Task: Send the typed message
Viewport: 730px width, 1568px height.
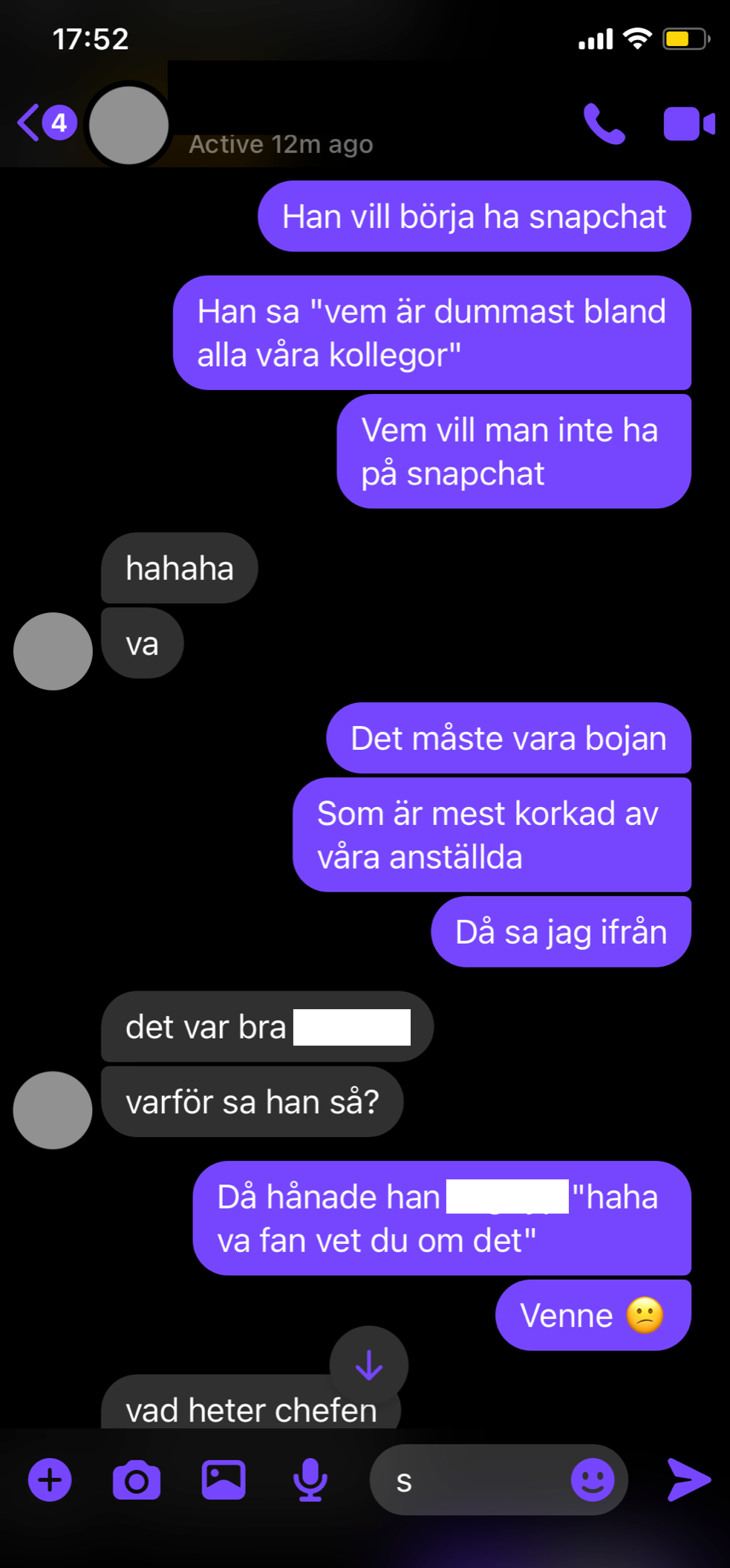Action: tap(688, 1480)
